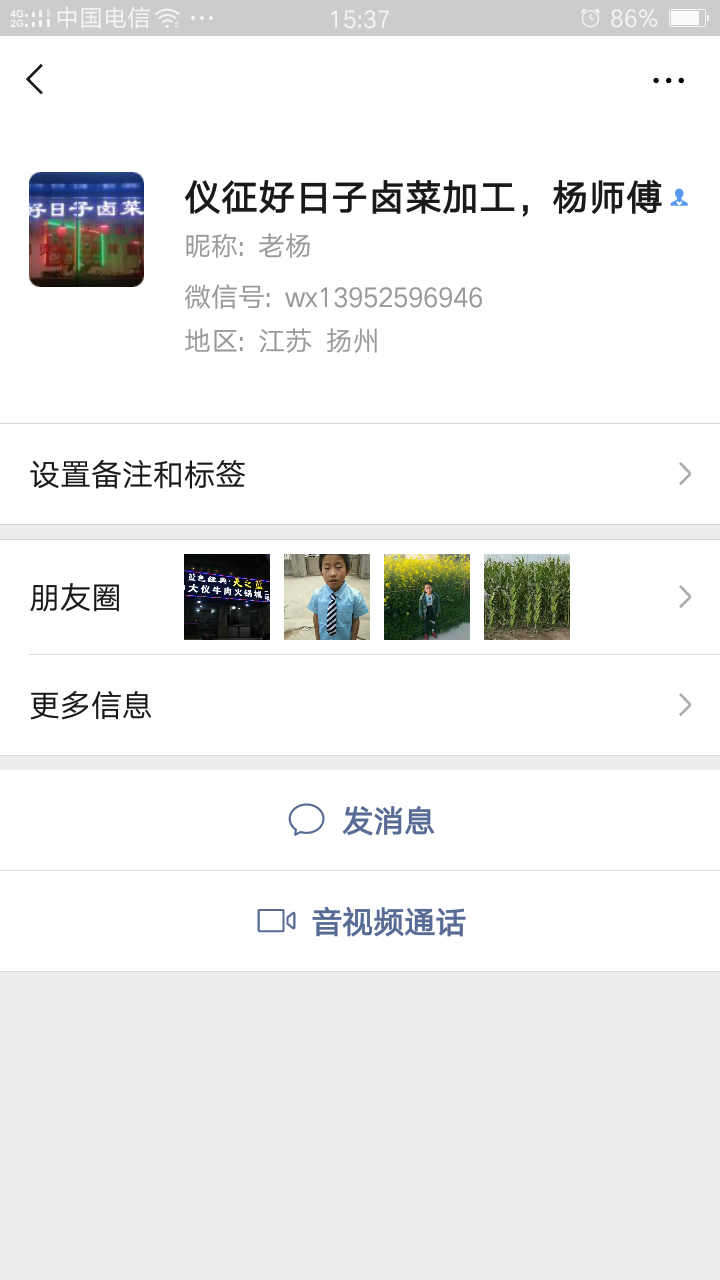Go back using the top-left arrow
Screen dimensions: 720x1280
(35, 80)
